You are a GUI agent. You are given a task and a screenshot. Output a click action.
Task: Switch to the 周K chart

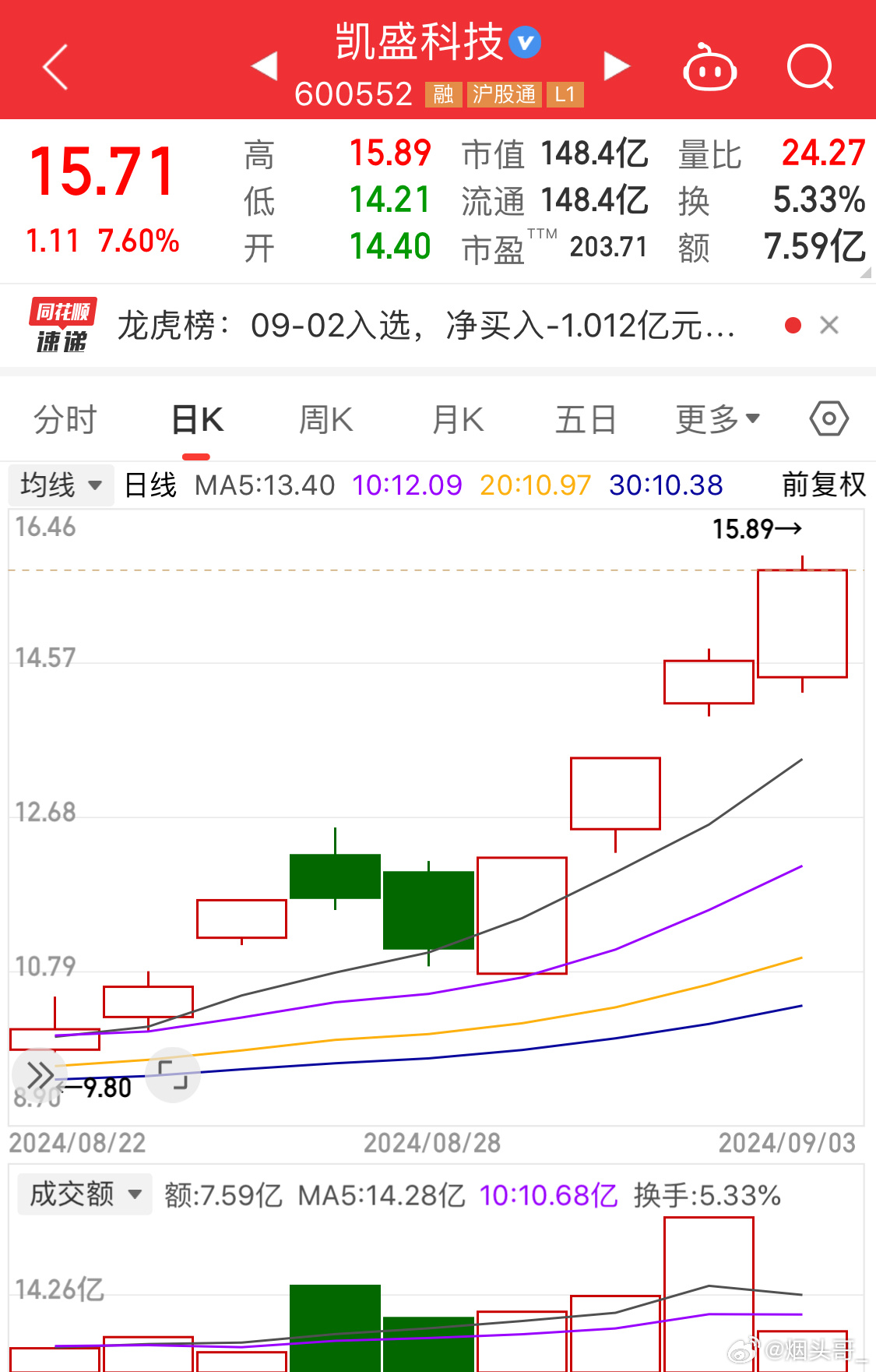coord(325,420)
